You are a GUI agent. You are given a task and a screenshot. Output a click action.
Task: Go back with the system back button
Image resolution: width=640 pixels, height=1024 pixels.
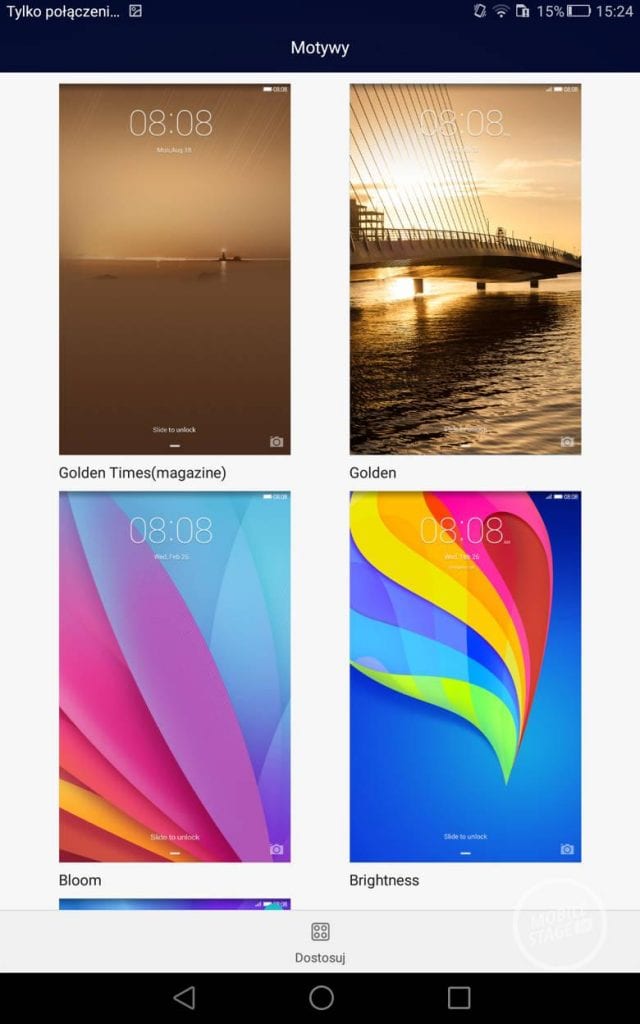tap(184, 997)
